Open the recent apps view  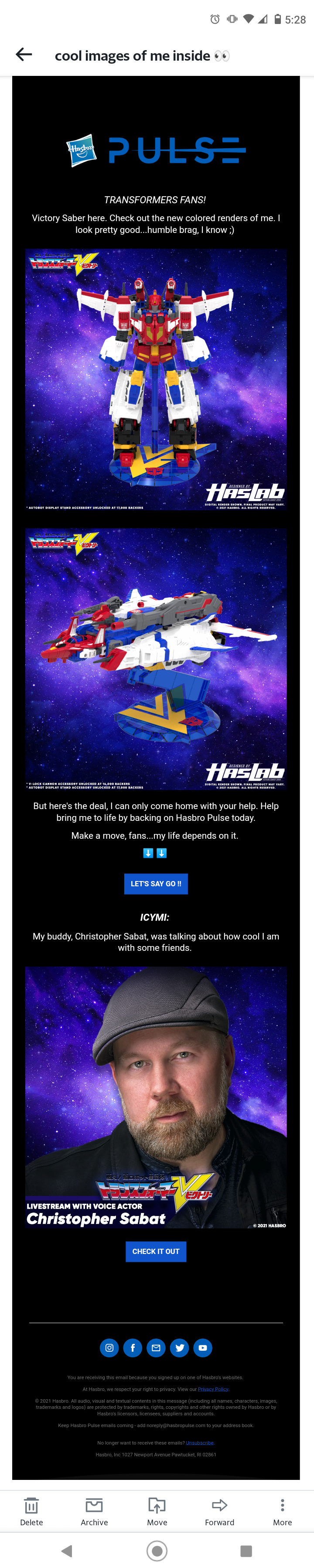[246, 1551]
